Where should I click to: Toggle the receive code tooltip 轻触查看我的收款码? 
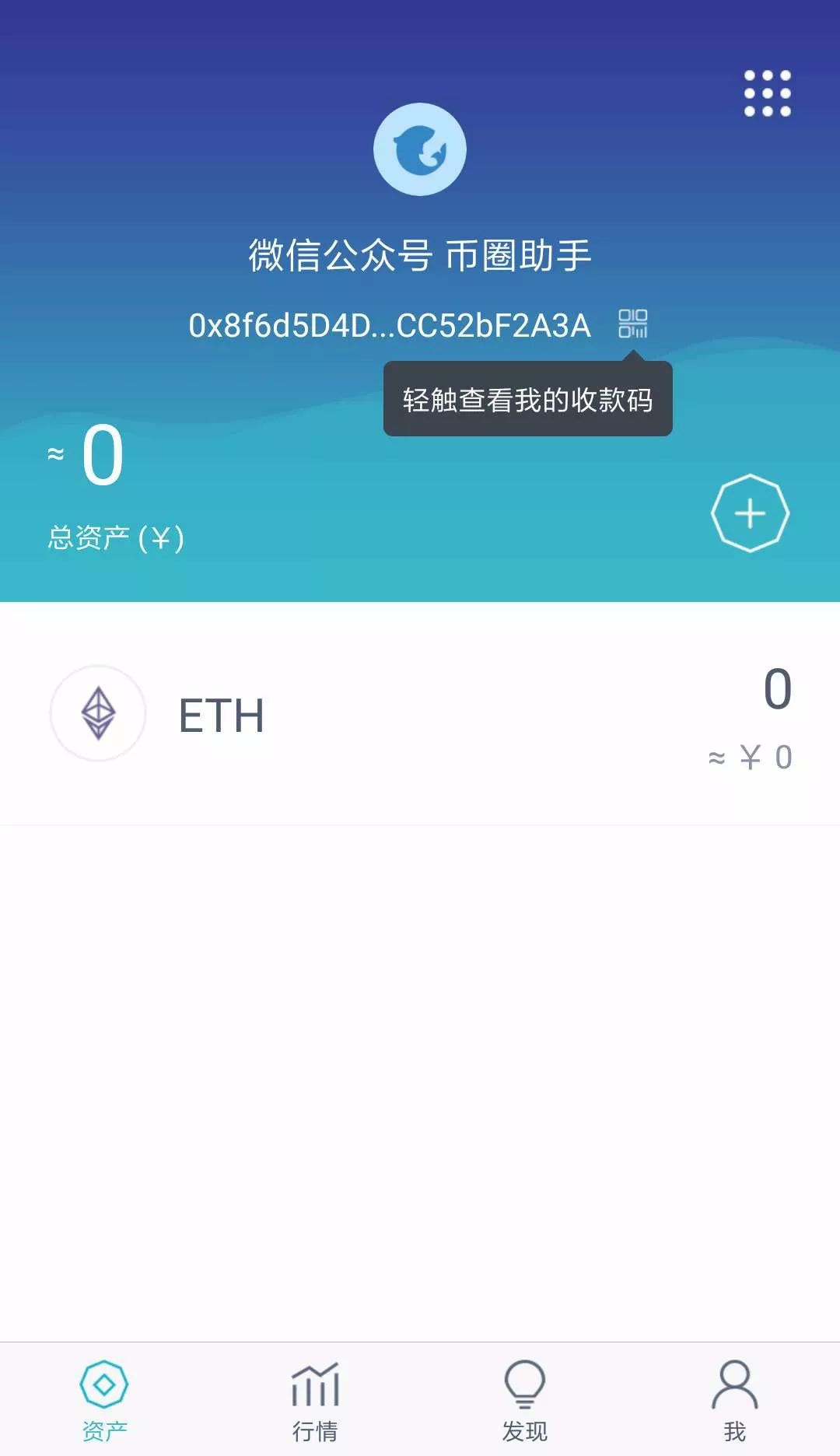[x=527, y=399]
